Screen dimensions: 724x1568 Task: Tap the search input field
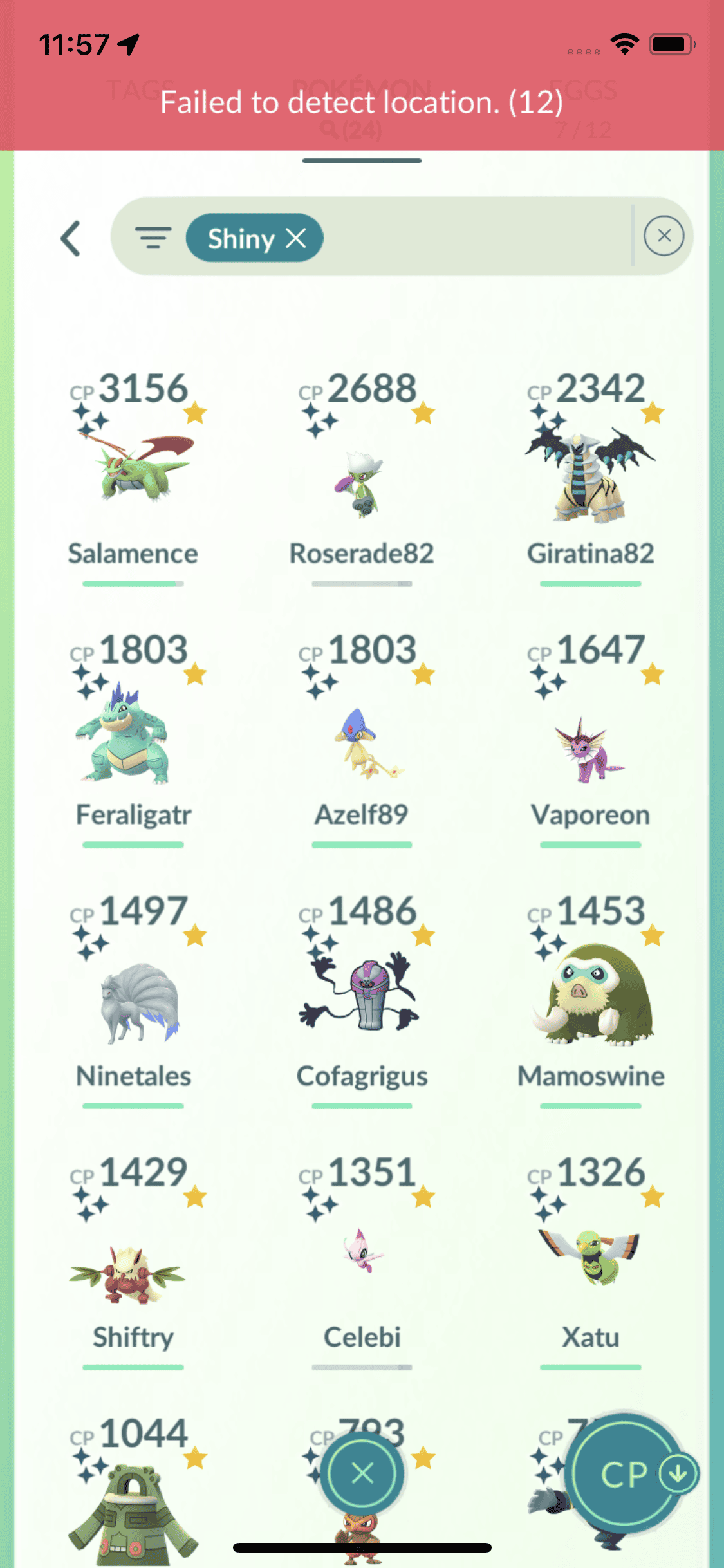[476, 238]
